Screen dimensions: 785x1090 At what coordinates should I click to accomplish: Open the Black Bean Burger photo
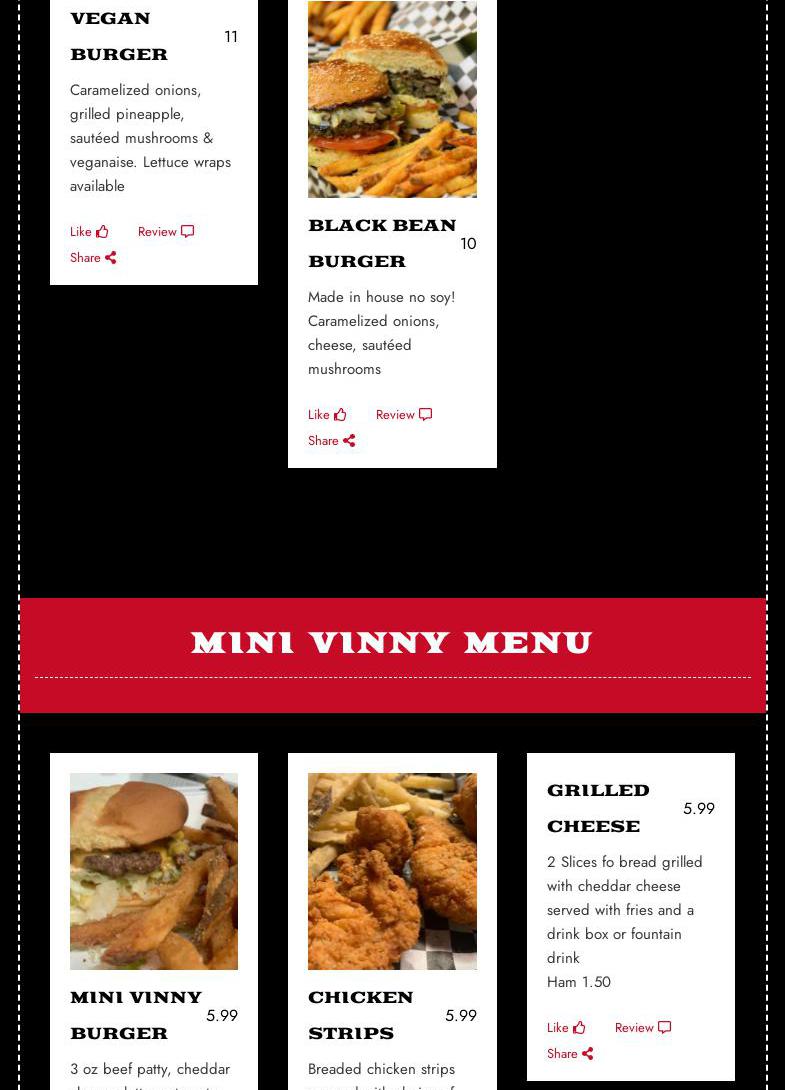click(x=392, y=99)
